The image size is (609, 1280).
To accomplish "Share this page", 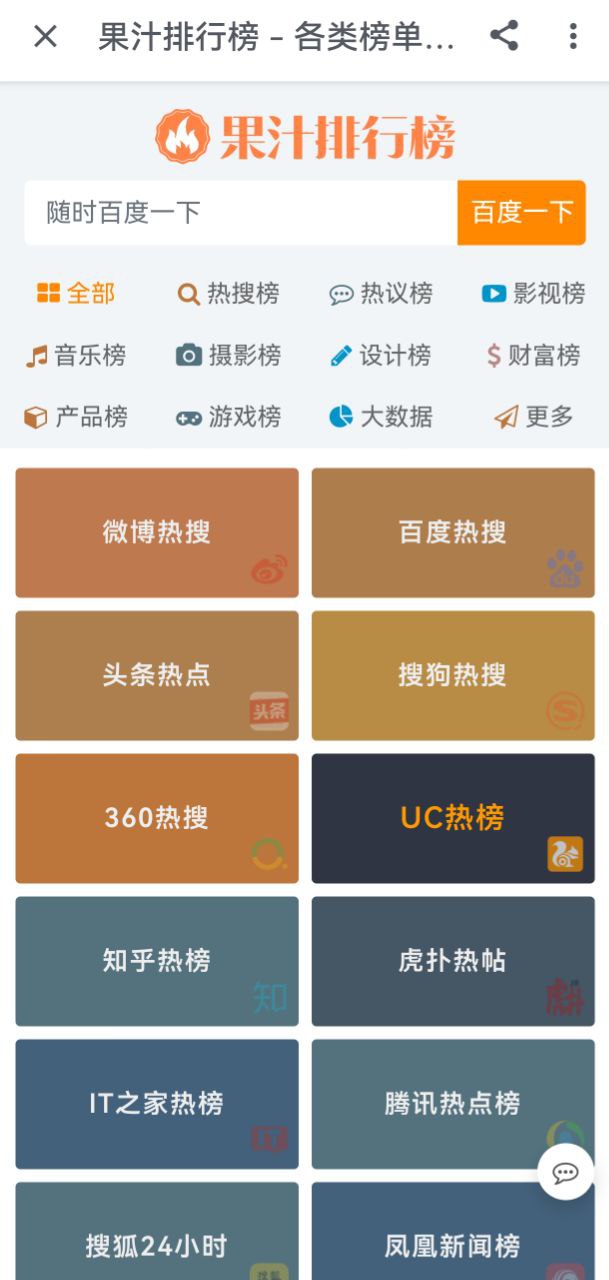I will (504, 36).
